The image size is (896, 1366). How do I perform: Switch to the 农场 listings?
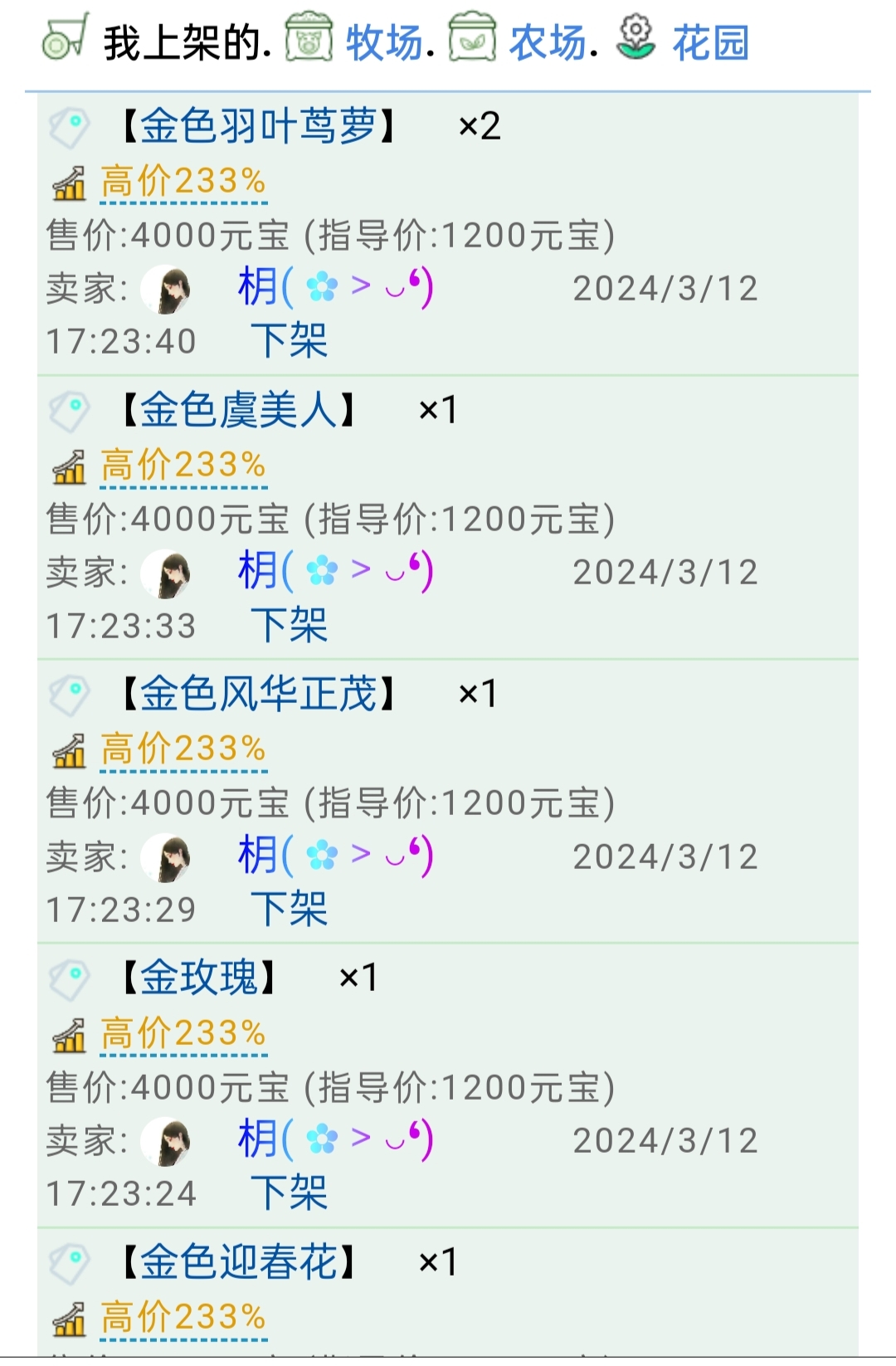pyautogui.click(x=548, y=42)
